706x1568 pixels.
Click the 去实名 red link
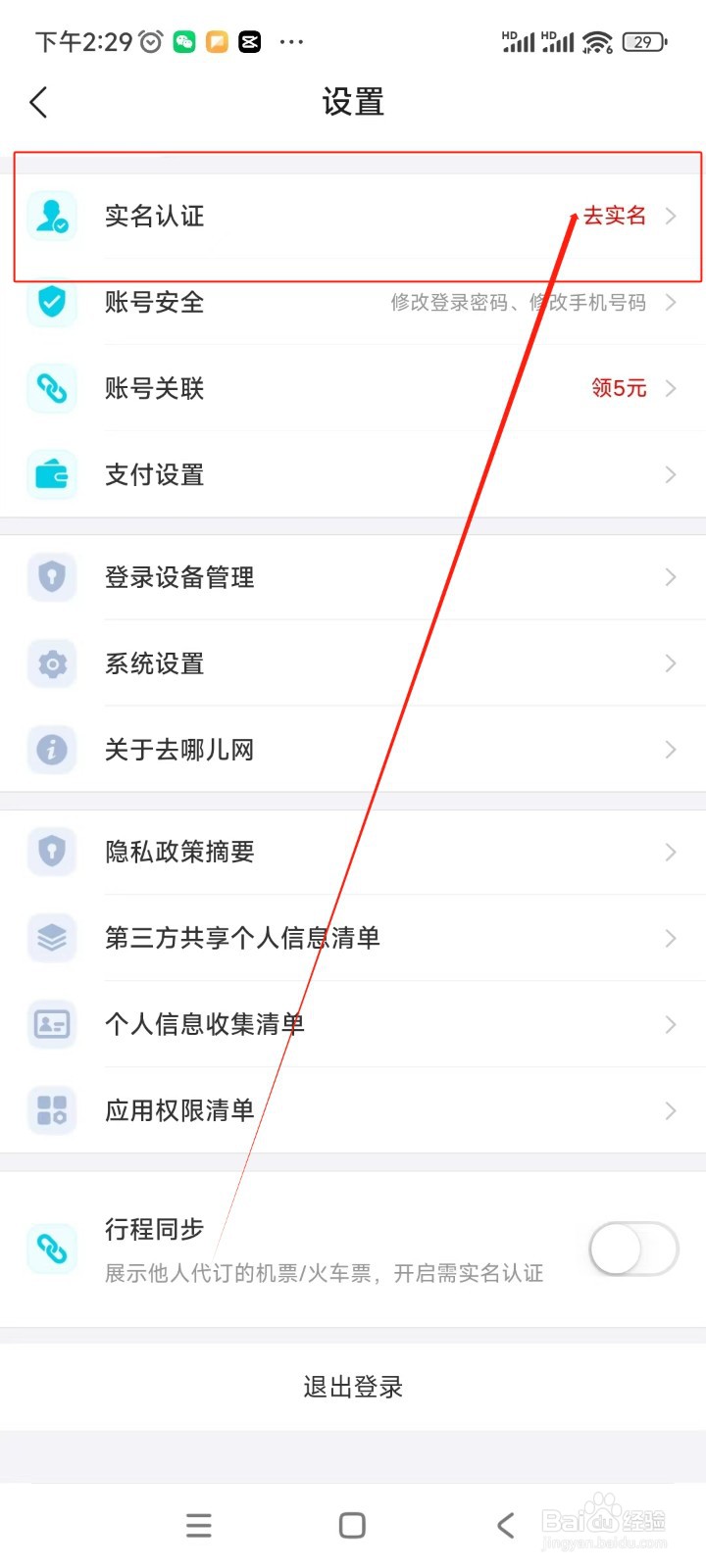tap(613, 217)
